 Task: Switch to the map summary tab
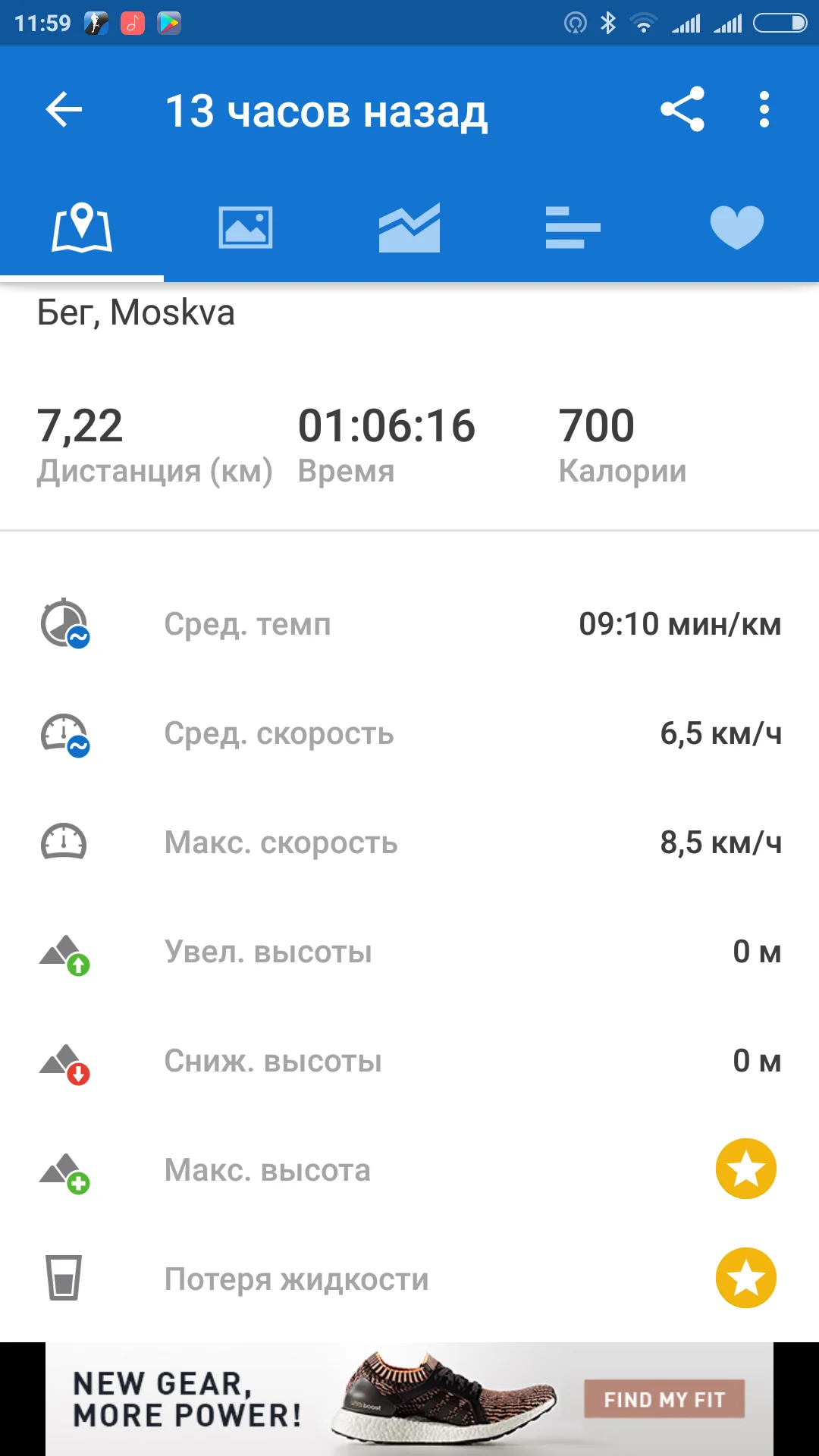pyautogui.click(x=82, y=227)
